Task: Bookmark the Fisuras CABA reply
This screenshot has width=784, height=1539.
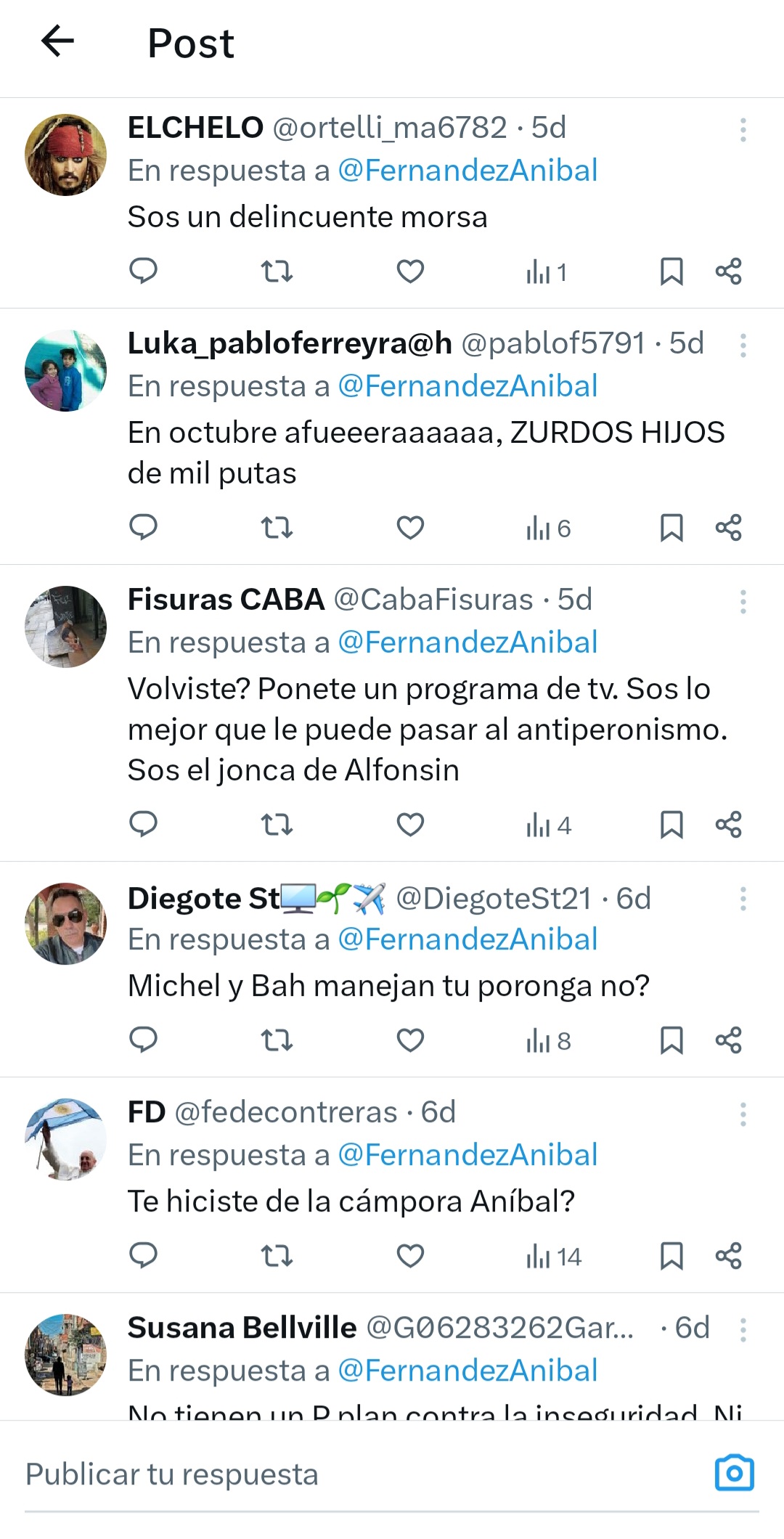Action: click(671, 825)
